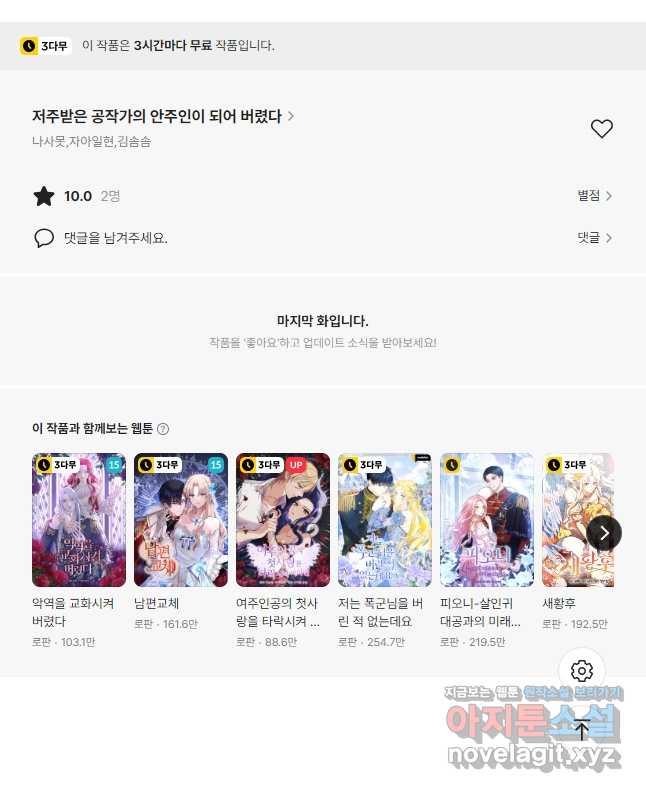Open the webtoon 피오니-살인귀 대공과의 미래
Screen dimensions: 646x793
tap(487, 520)
